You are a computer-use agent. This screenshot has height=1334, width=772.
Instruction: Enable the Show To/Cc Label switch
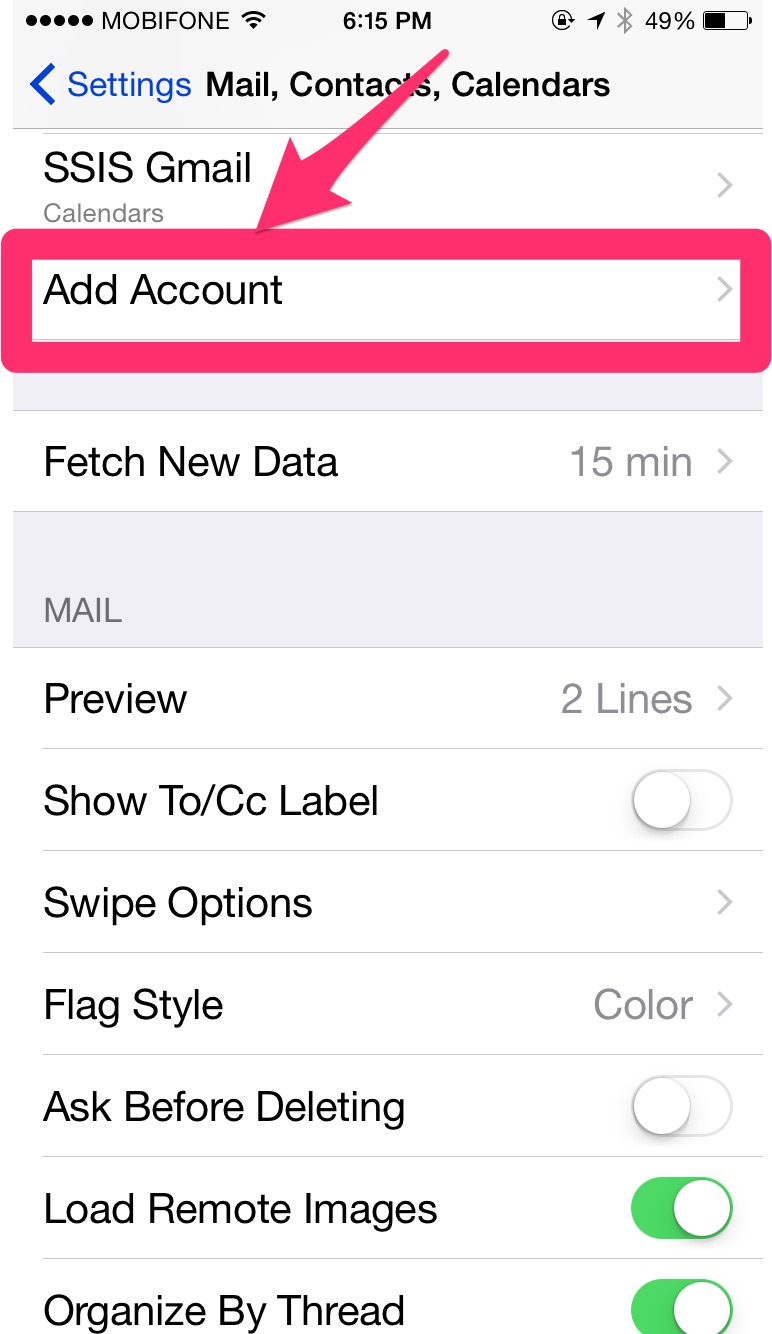(682, 801)
